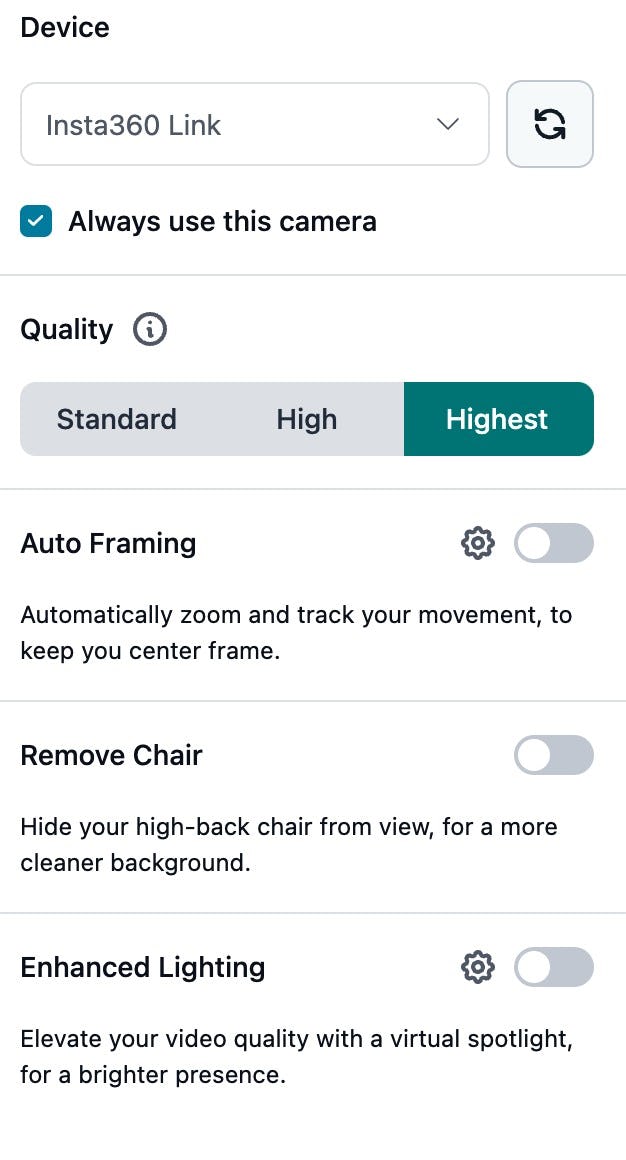Refresh the camera device list
Image resolution: width=626 pixels, height=1160 pixels.
coord(550,125)
